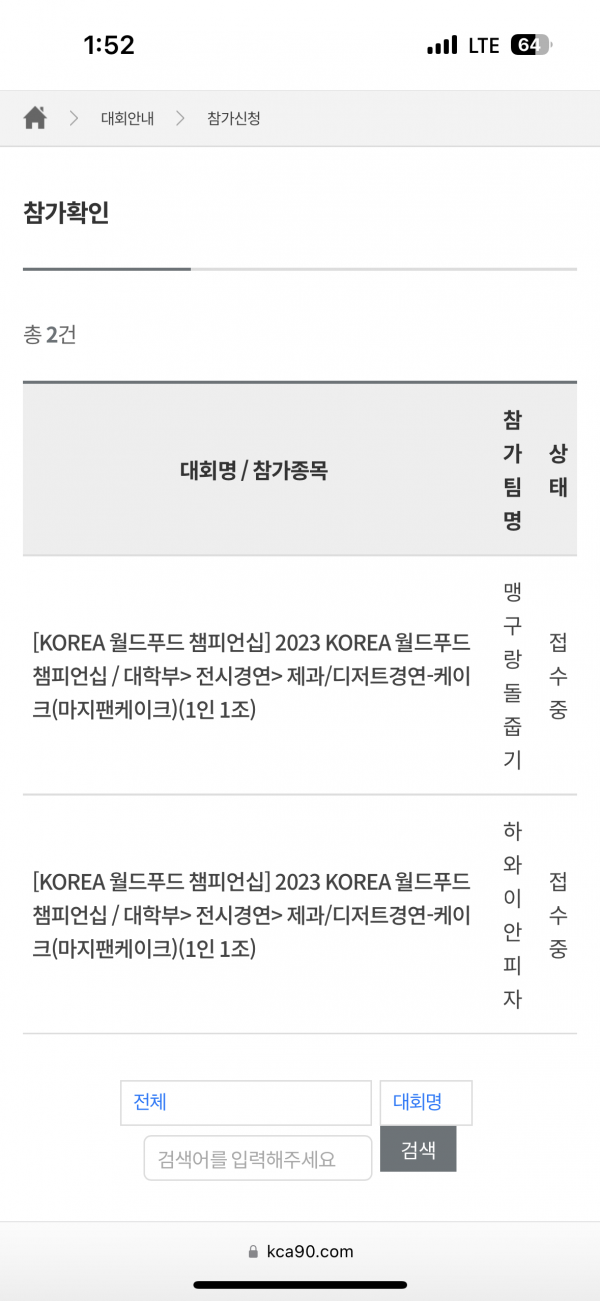The width and height of the screenshot is (600, 1301).
Task: Open the 맹구랑돌줍기 team entry row
Action: pos(251,675)
